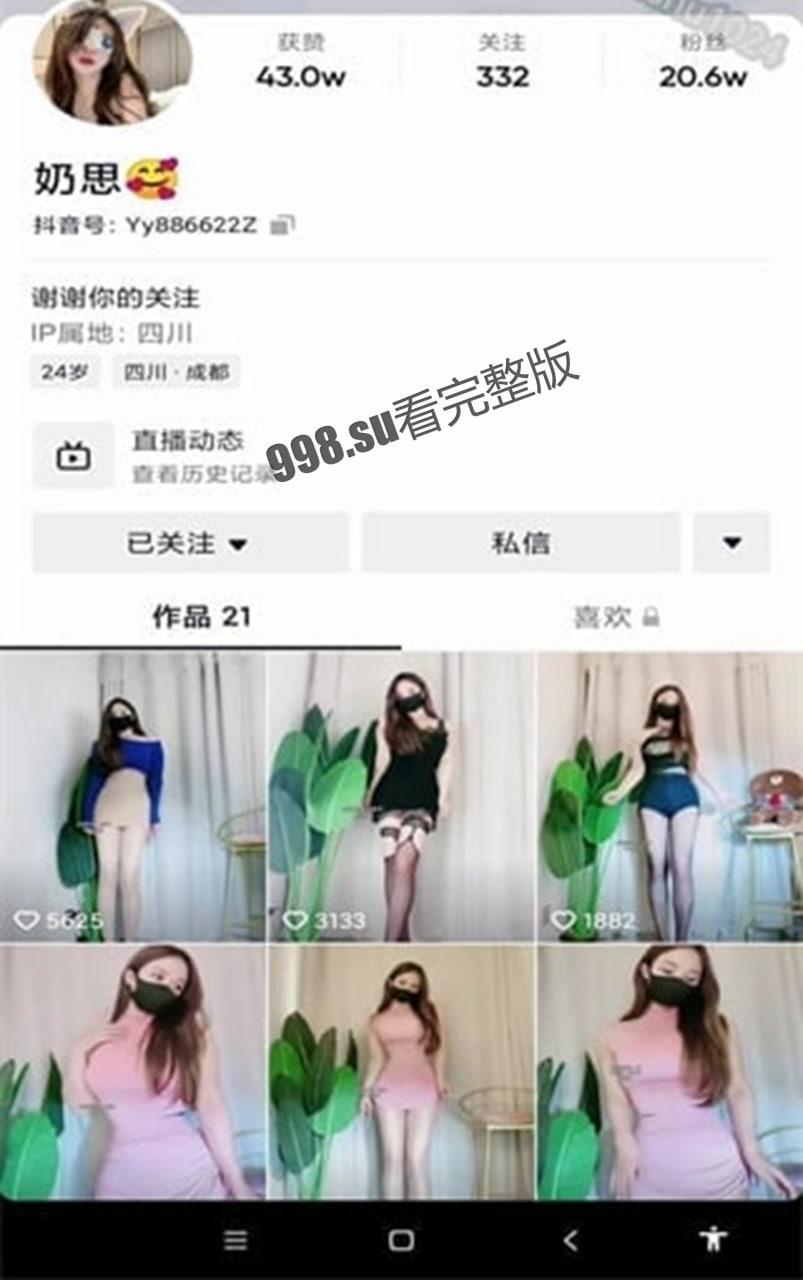
Task: Open the dropdown arrow on 已关注
Action: pyautogui.click(x=237, y=543)
